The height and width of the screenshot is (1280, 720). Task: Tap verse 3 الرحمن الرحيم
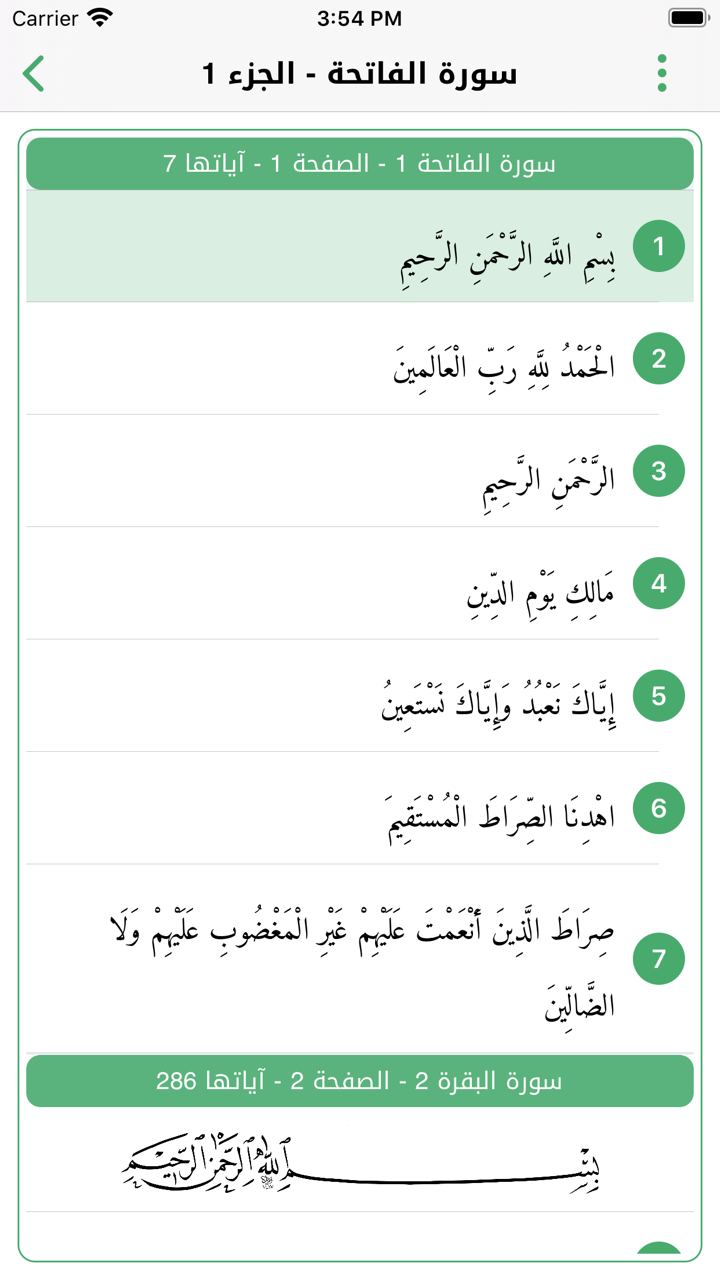coord(359,471)
